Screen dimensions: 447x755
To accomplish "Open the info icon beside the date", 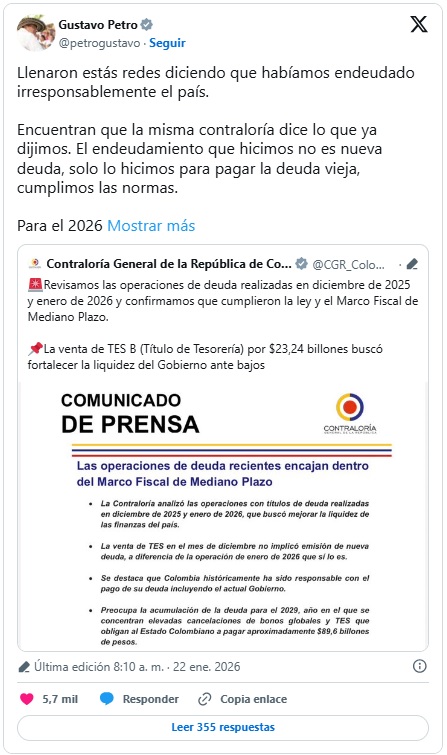I will [420, 666].
